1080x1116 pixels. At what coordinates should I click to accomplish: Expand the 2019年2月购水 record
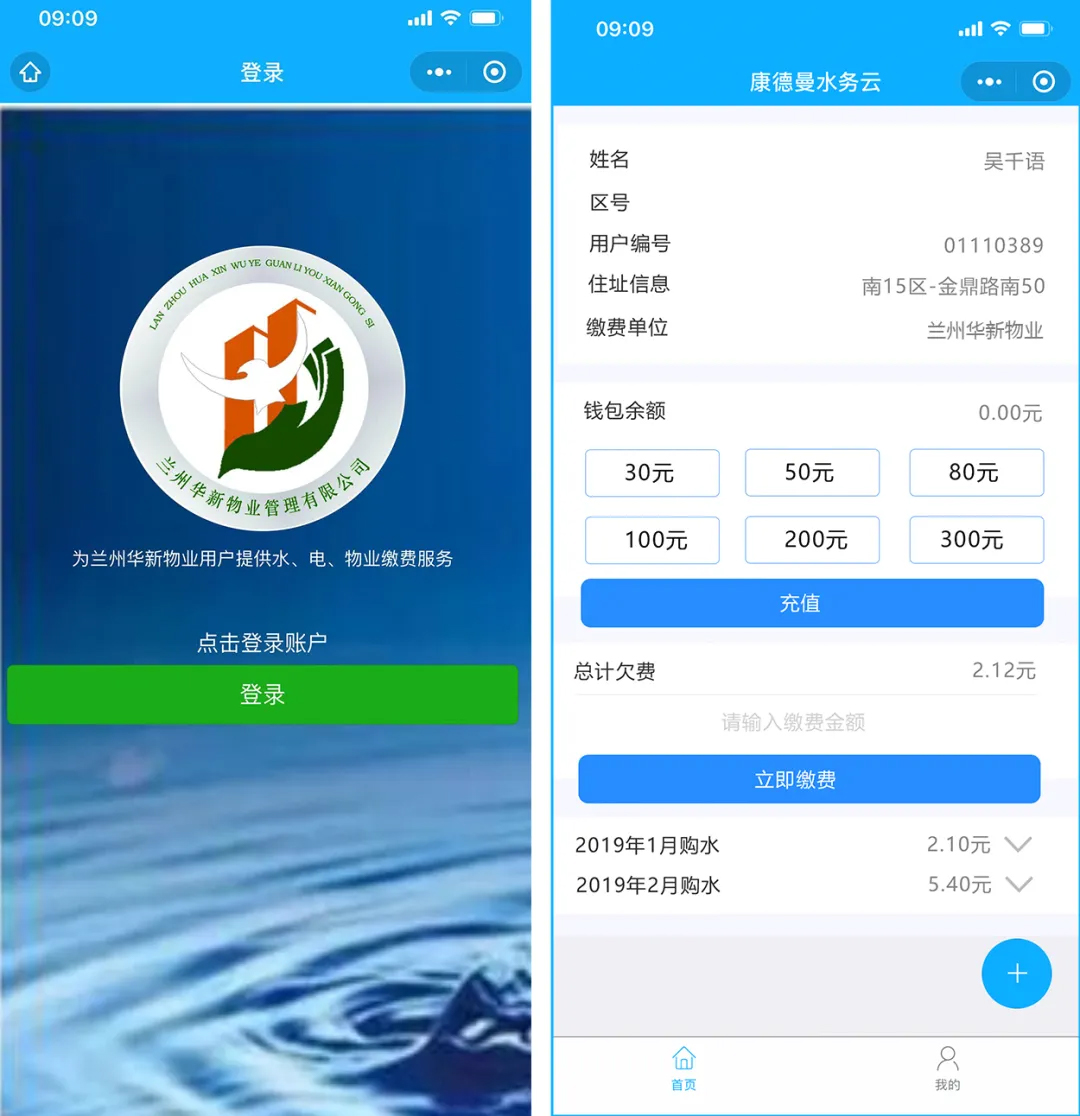1017,884
